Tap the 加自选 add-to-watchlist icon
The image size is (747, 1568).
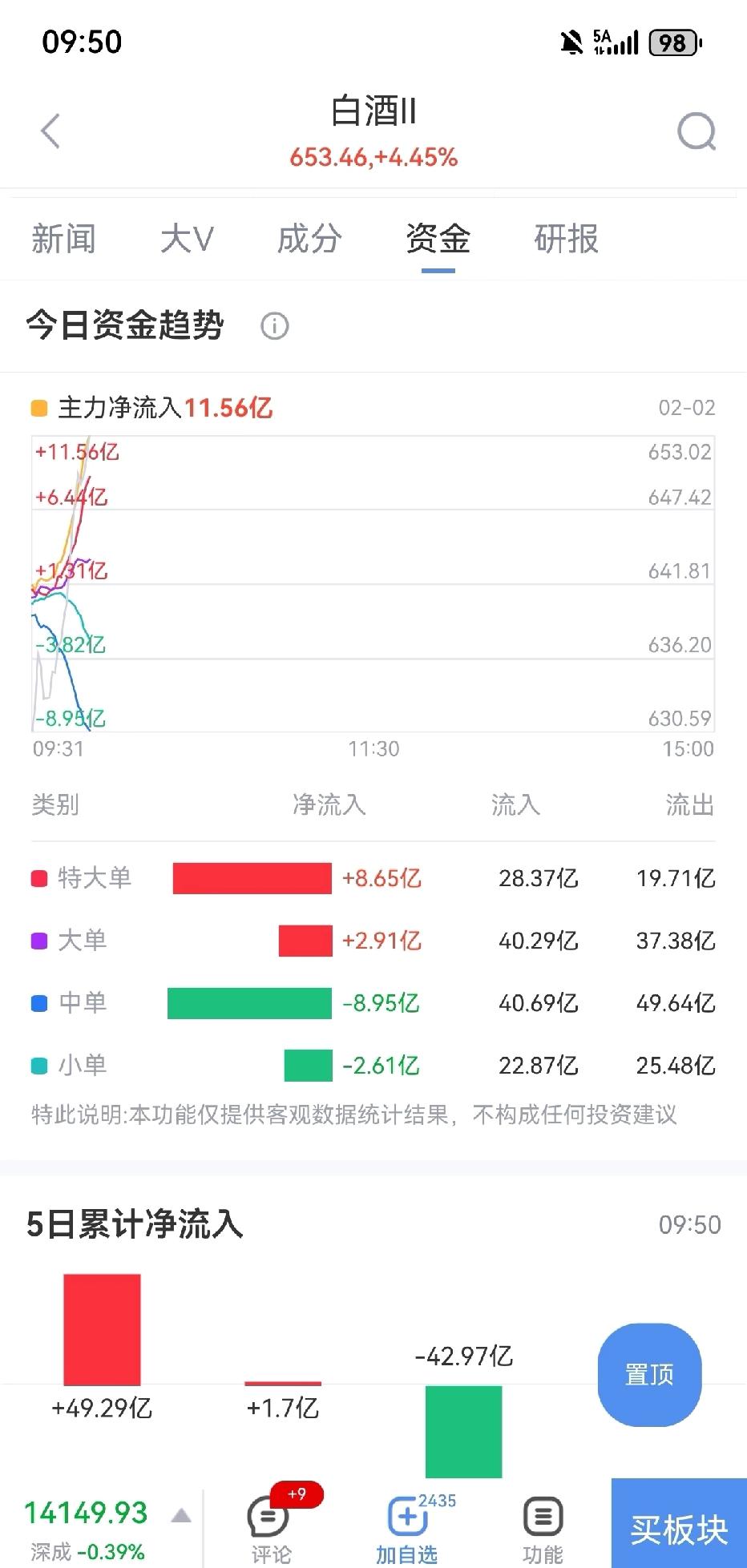406,1517
